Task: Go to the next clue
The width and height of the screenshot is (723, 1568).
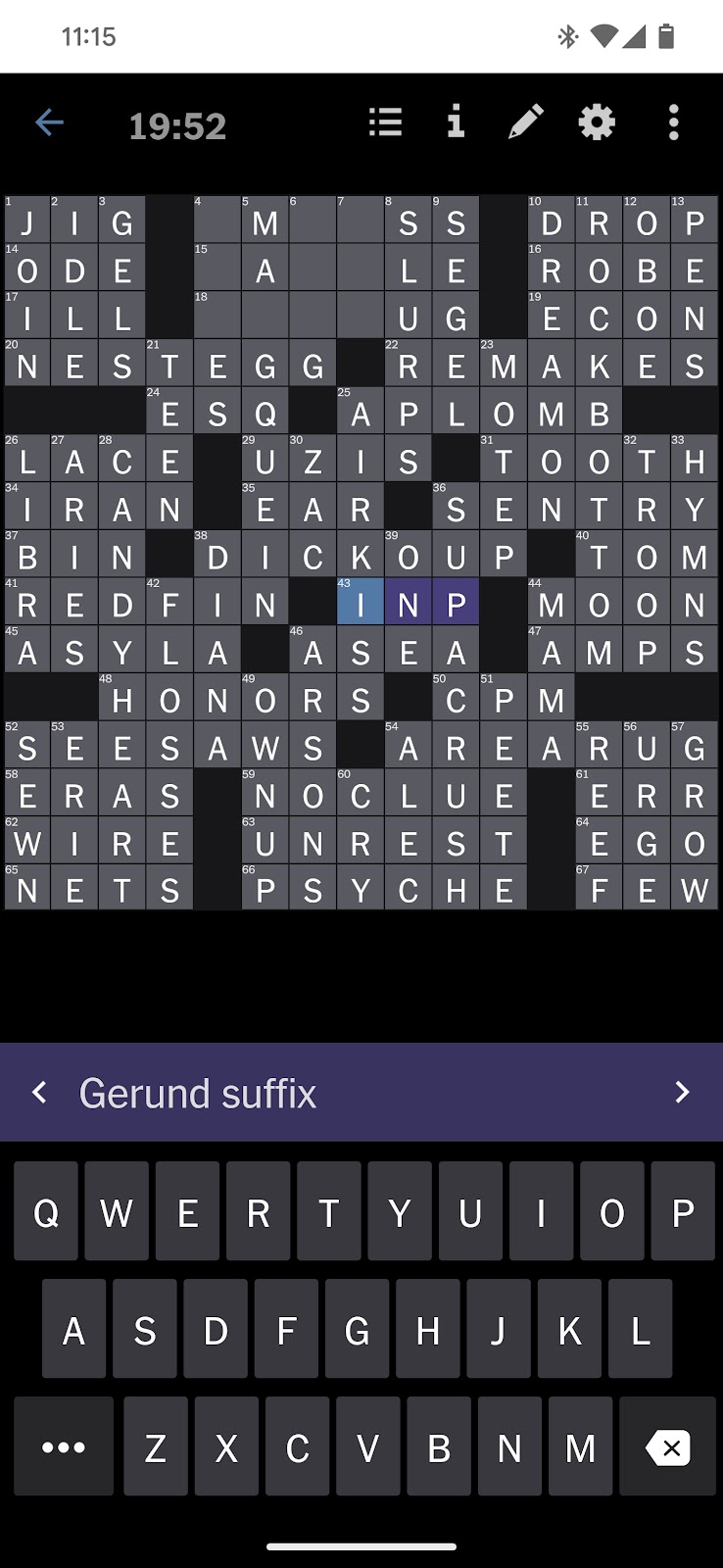Action: tap(683, 1092)
